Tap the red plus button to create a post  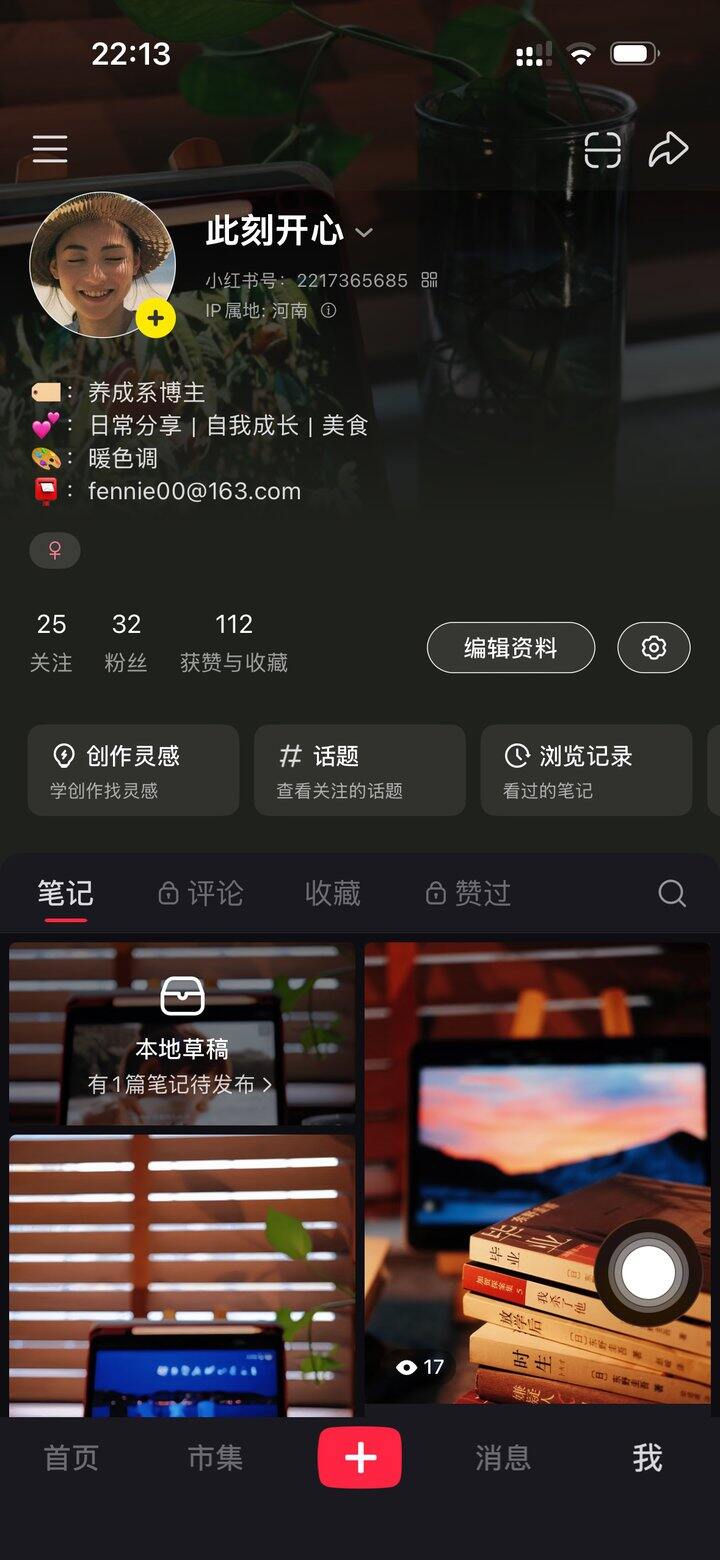360,1458
